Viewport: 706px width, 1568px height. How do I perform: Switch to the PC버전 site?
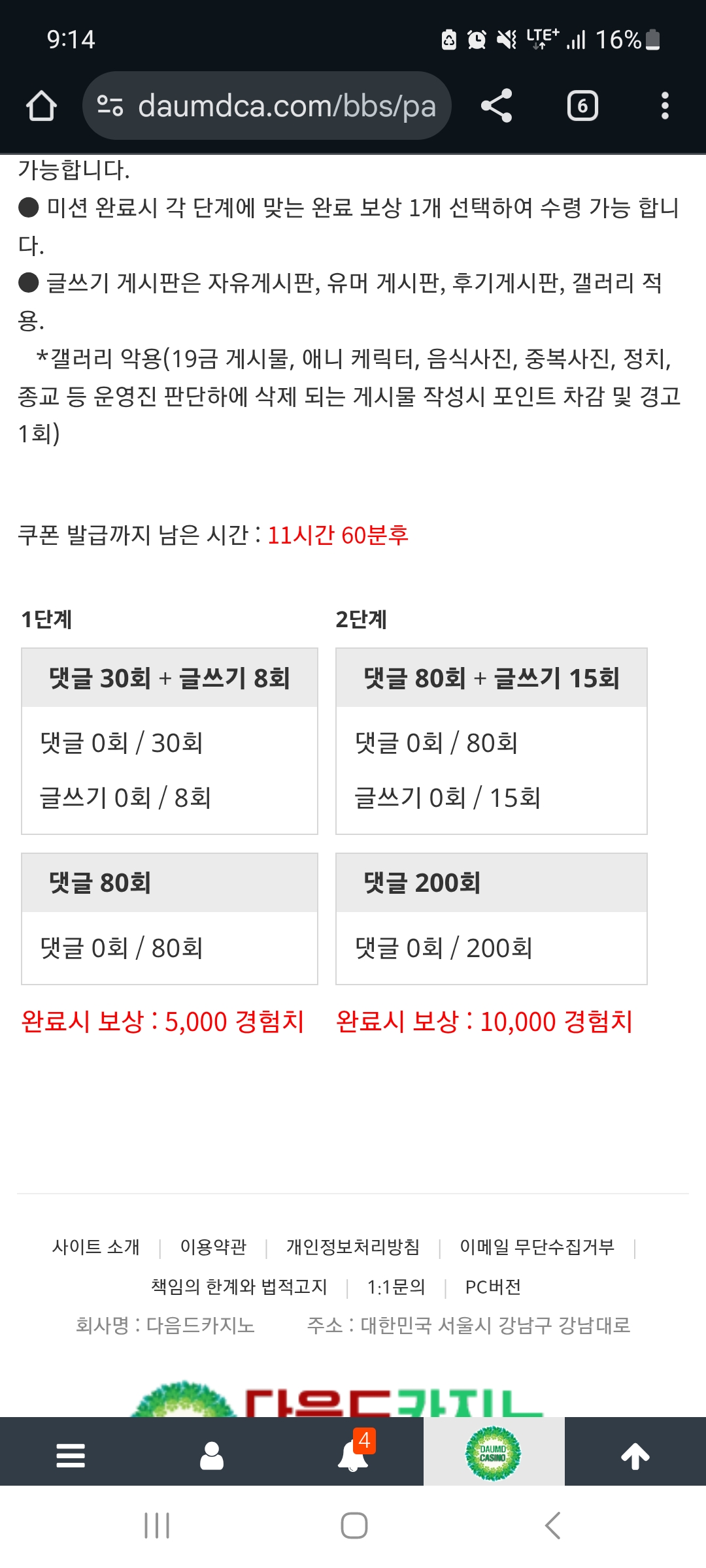coord(493,1287)
